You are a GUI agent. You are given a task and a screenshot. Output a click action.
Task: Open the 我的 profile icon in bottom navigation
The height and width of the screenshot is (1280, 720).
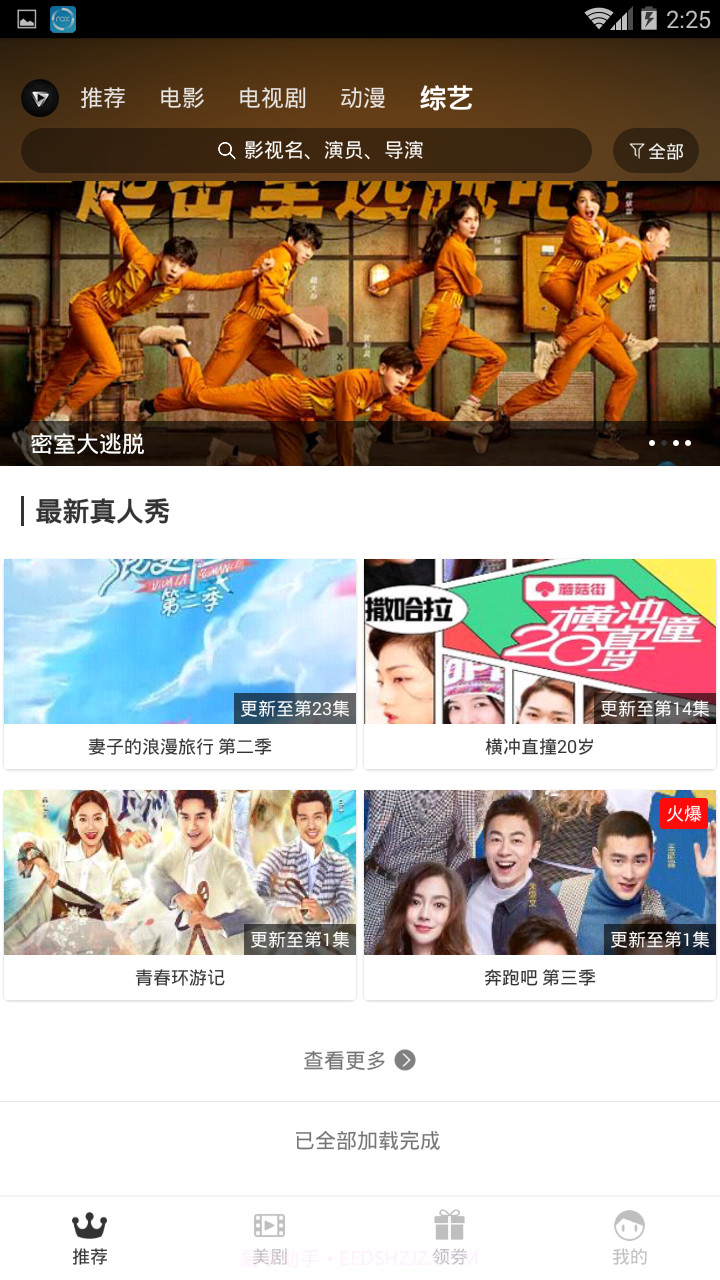(x=629, y=1222)
